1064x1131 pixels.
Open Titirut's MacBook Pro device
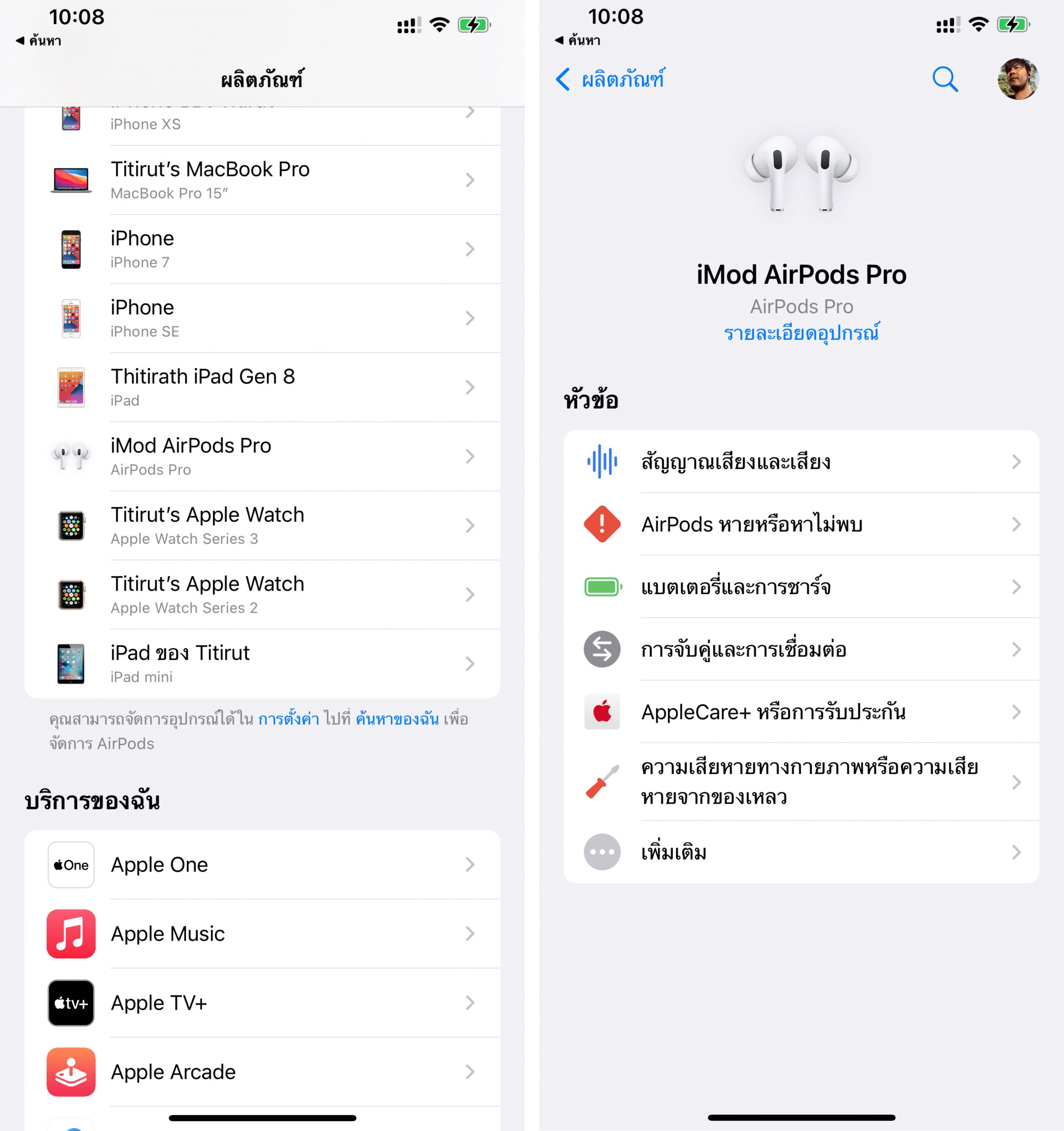[262, 180]
